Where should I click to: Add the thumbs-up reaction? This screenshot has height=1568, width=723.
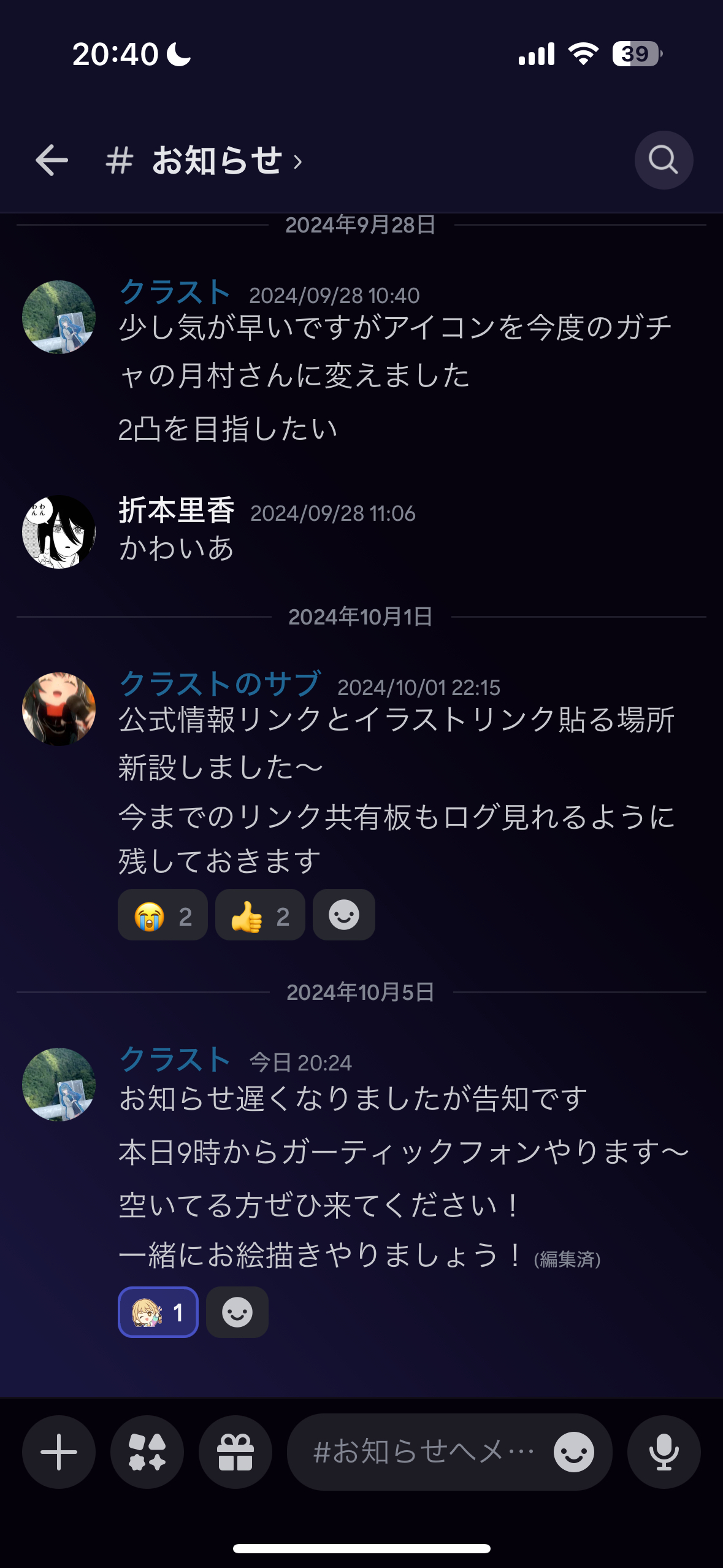pyautogui.click(x=260, y=915)
